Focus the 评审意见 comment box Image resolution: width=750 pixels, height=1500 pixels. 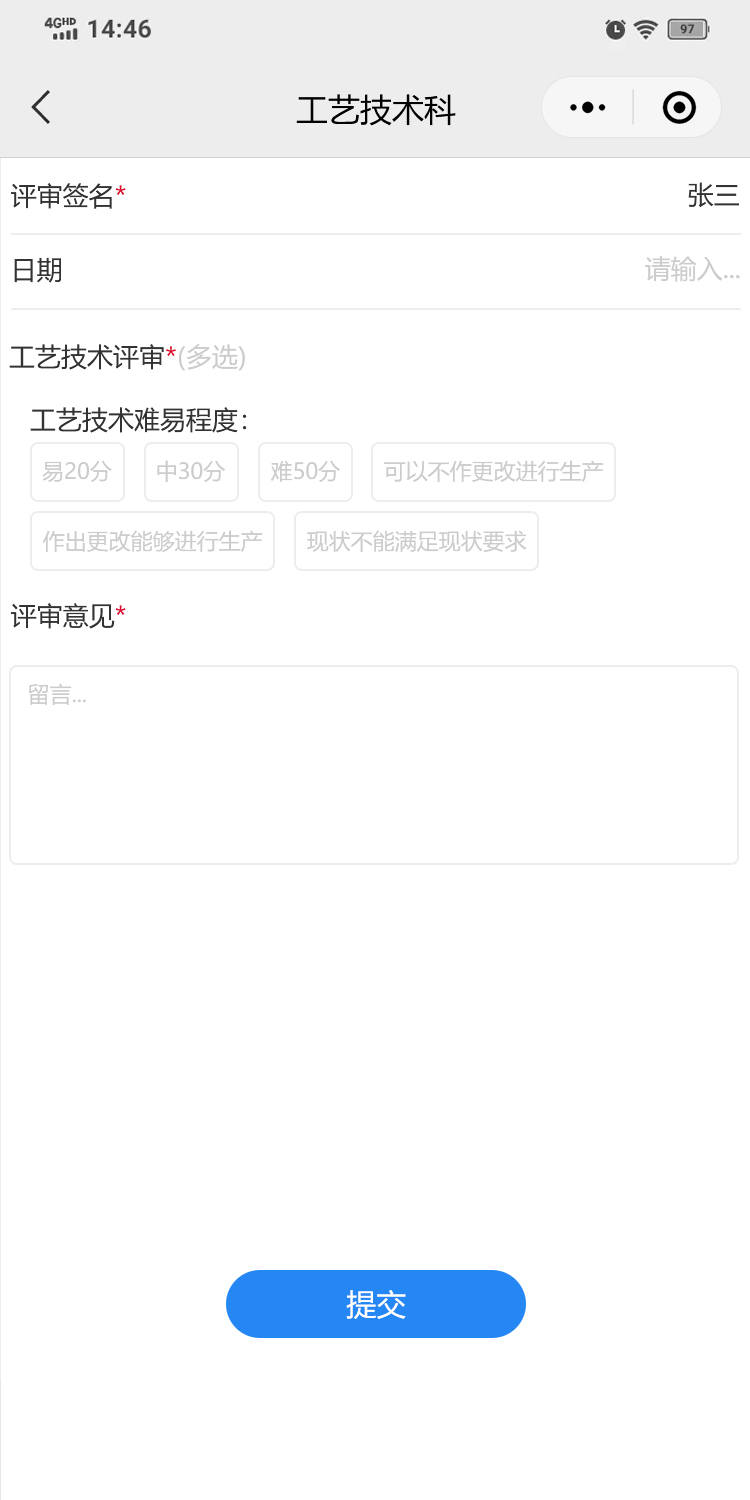pyautogui.click(x=374, y=764)
